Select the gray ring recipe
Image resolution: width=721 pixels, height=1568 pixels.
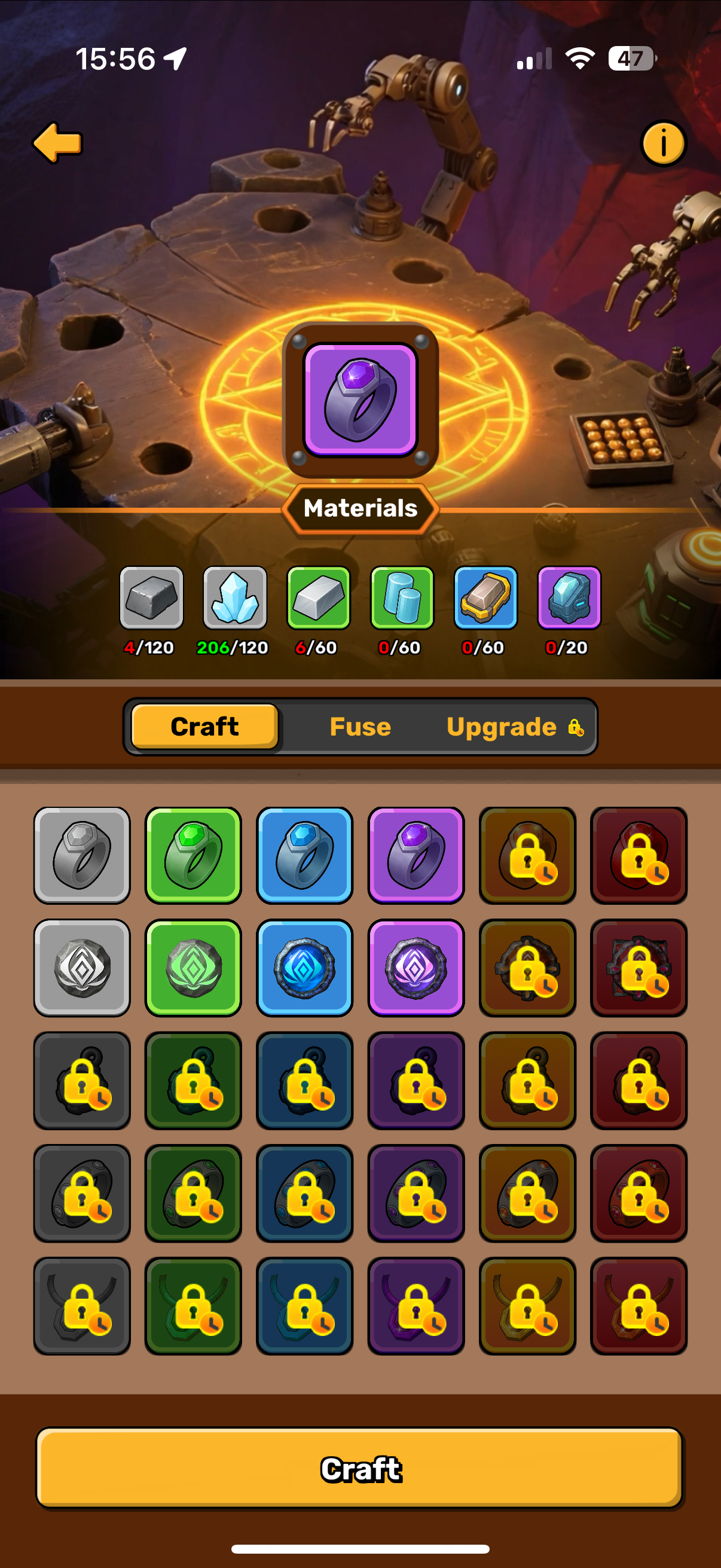[x=82, y=855]
